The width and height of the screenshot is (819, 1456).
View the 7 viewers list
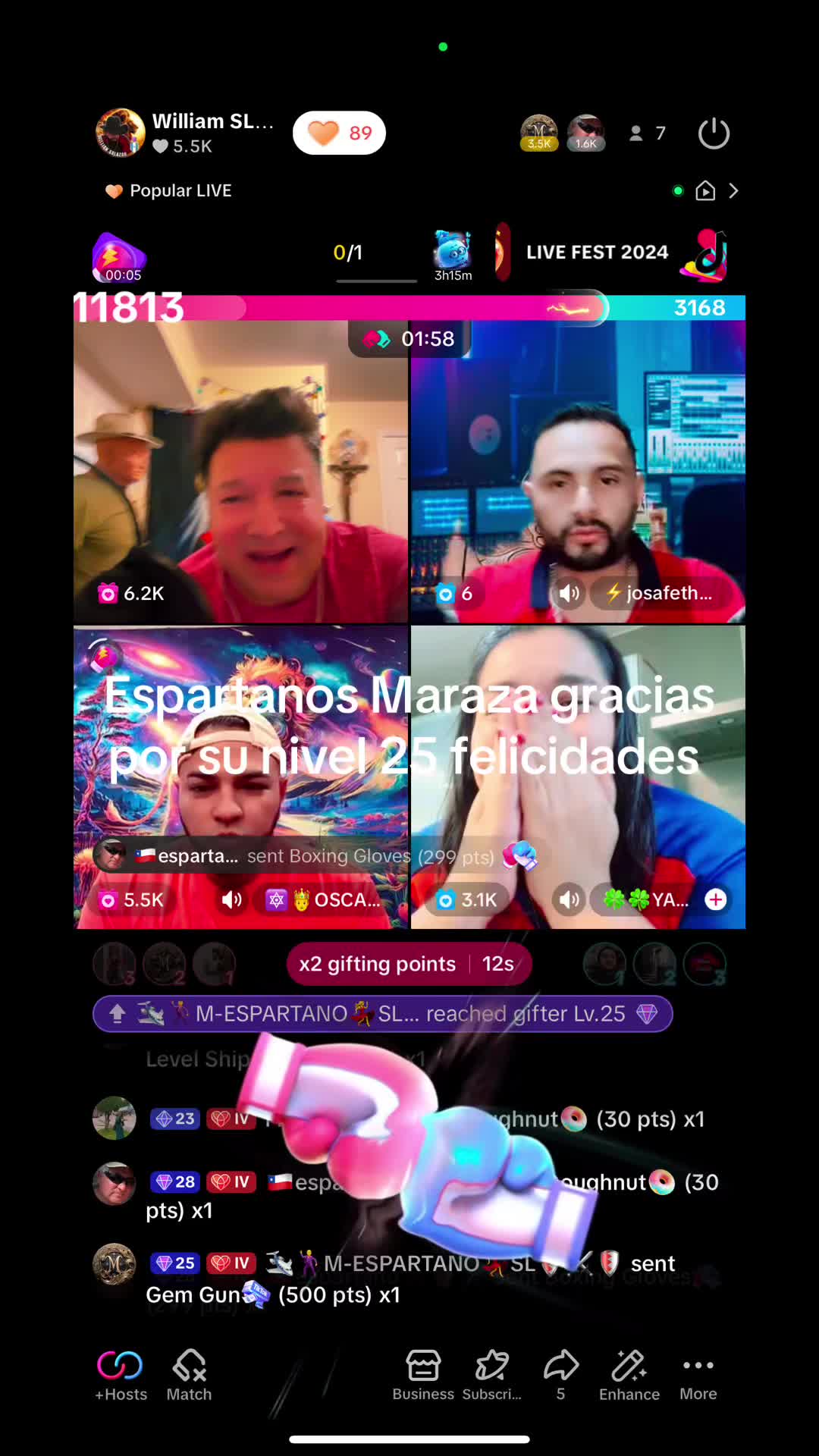point(648,133)
